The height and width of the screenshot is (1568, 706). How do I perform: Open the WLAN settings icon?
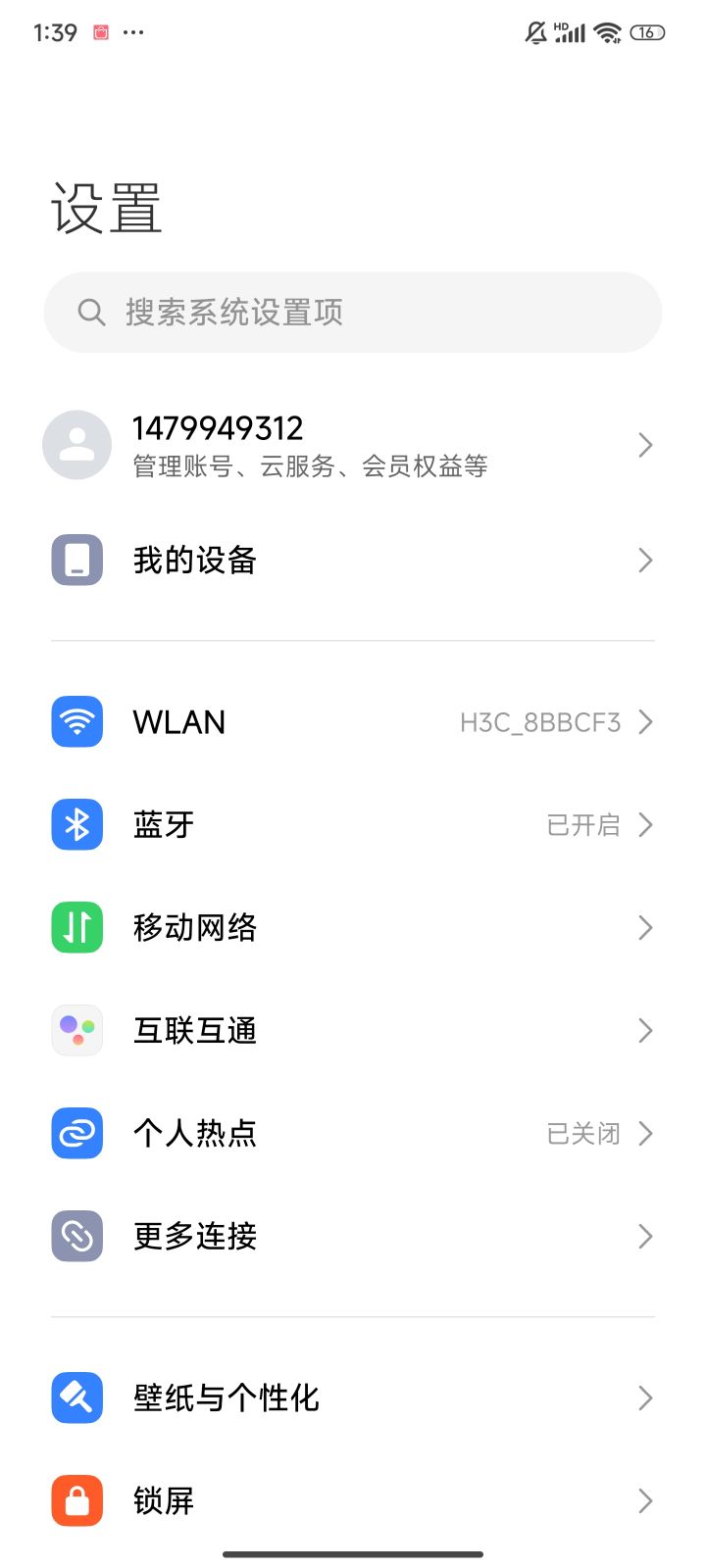tap(76, 721)
